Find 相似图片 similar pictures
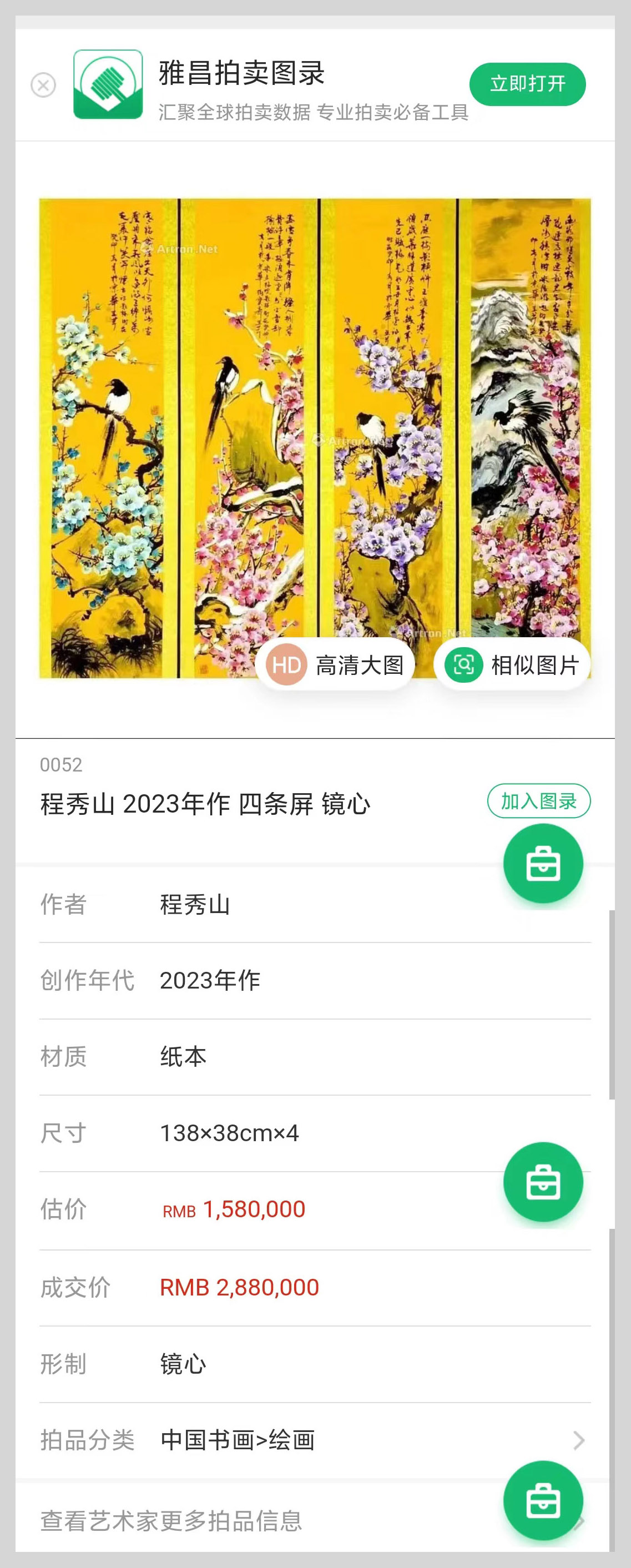This screenshot has width=631, height=1568. pos(512,665)
